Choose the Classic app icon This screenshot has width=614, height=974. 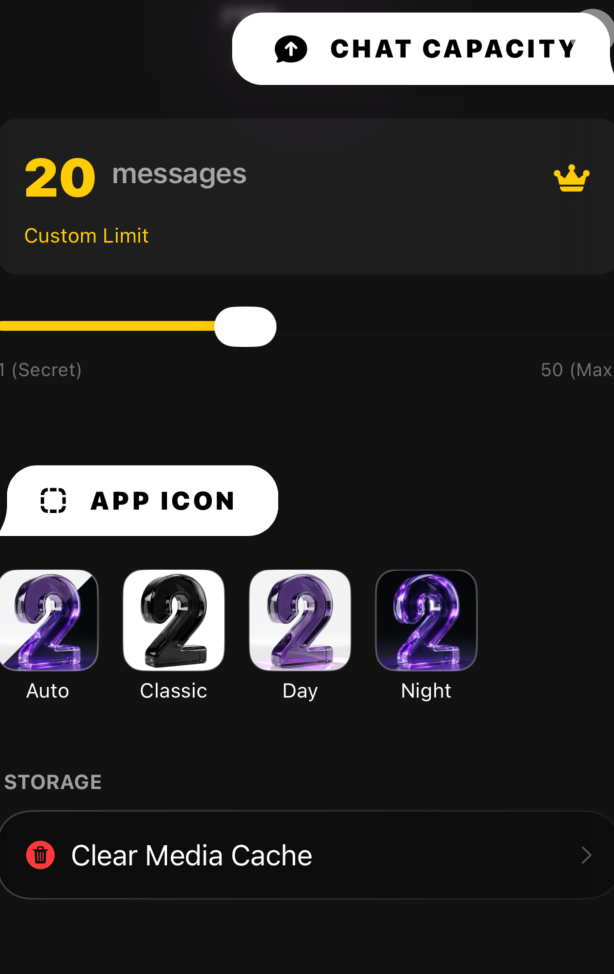pyautogui.click(x=173, y=620)
